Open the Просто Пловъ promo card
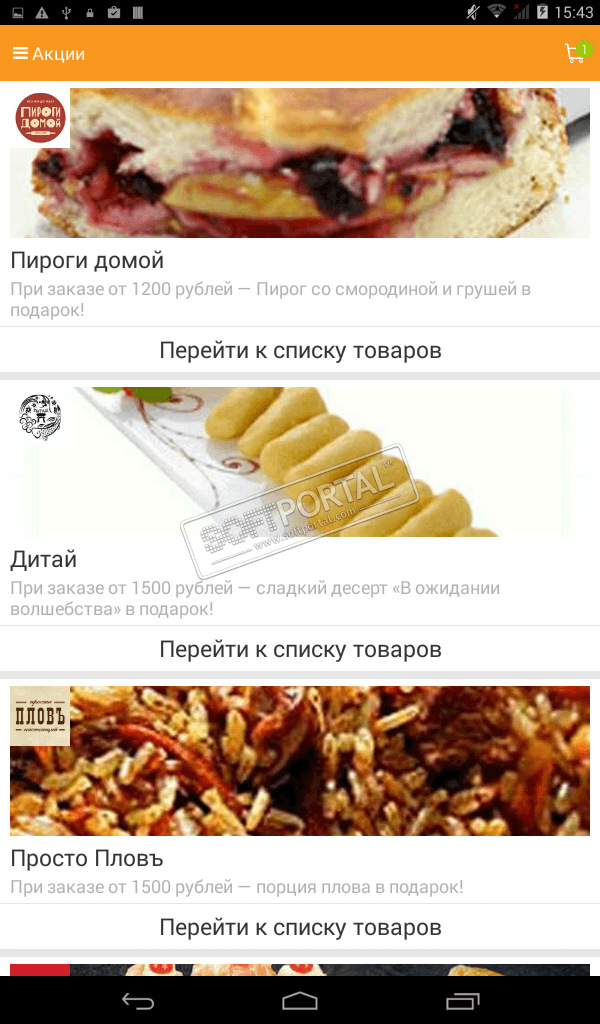600x1024 pixels. pos(300,761)
